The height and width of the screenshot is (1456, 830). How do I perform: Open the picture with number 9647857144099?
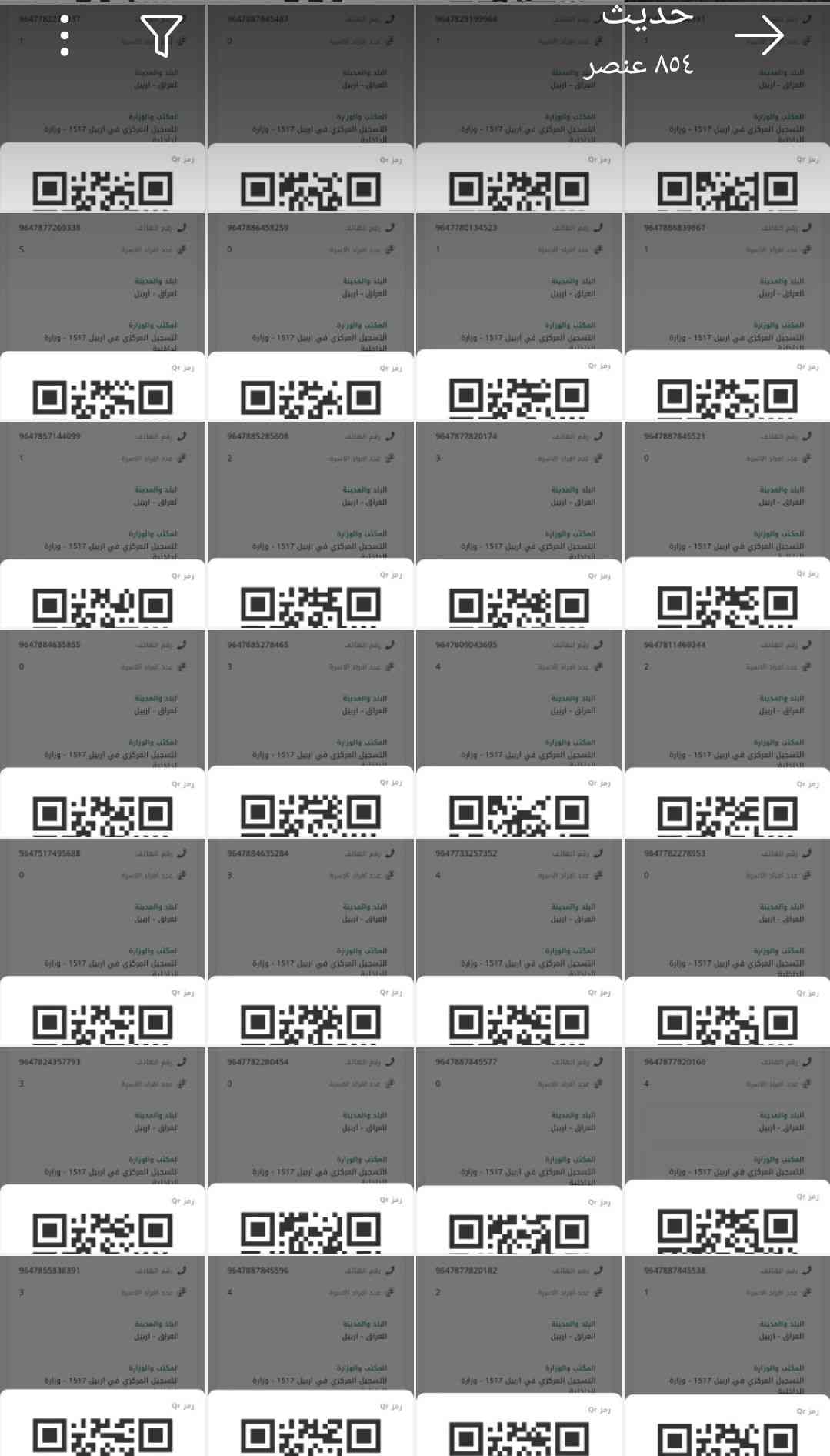point(103,526)
